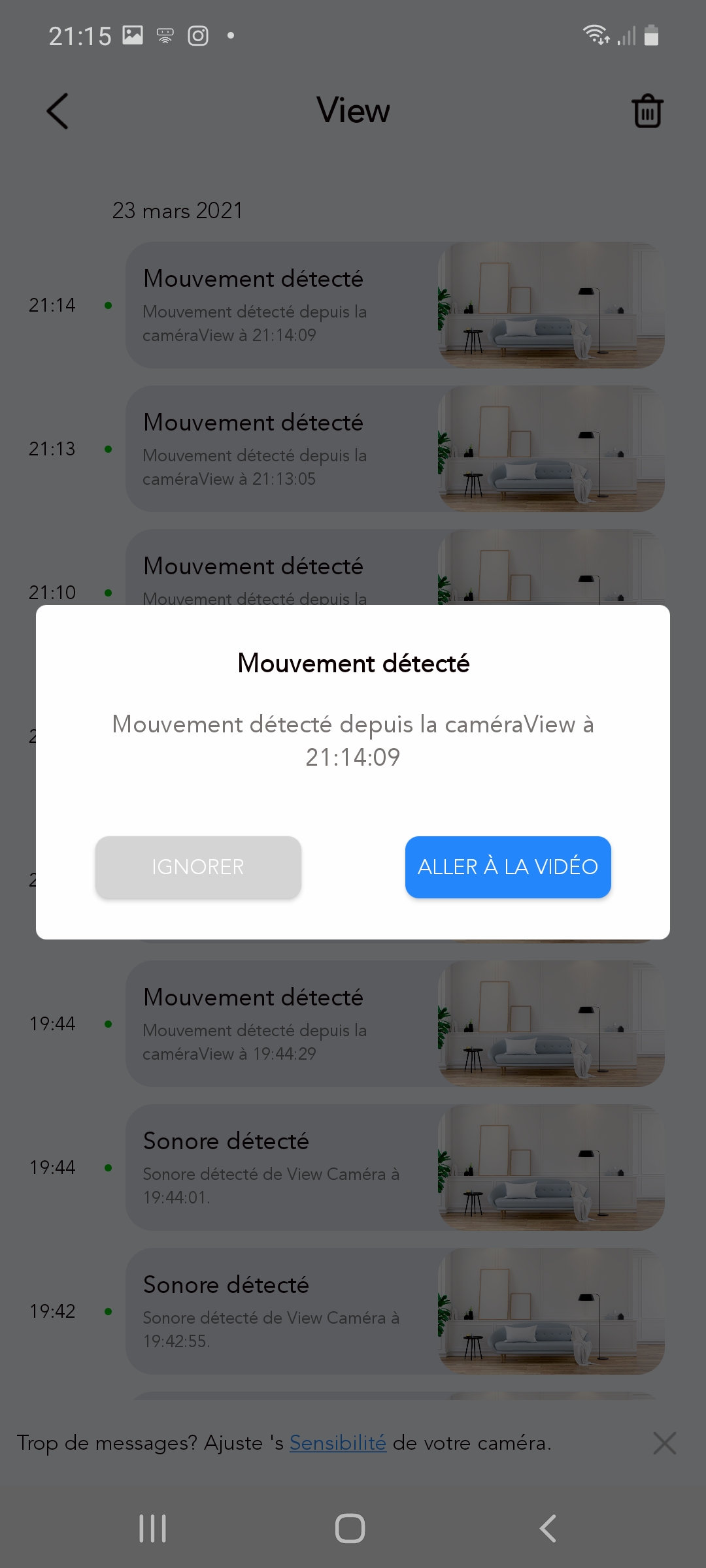Open the recent apps button
The height and width of the screenshot is (1568, 706).
[152, 1528]
